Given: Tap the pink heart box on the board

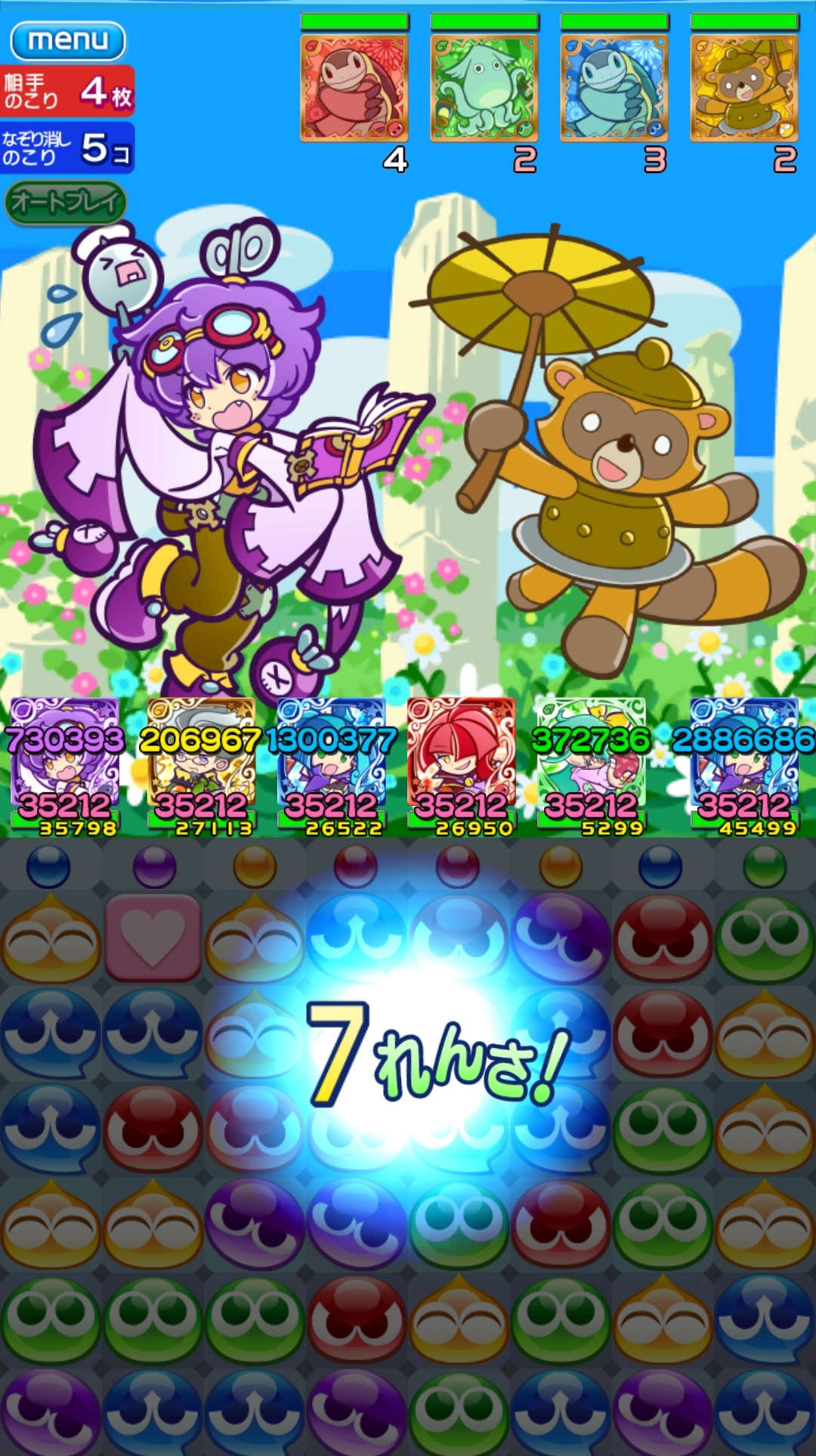Looking at the screenshot, I should [x=153, y=937].
